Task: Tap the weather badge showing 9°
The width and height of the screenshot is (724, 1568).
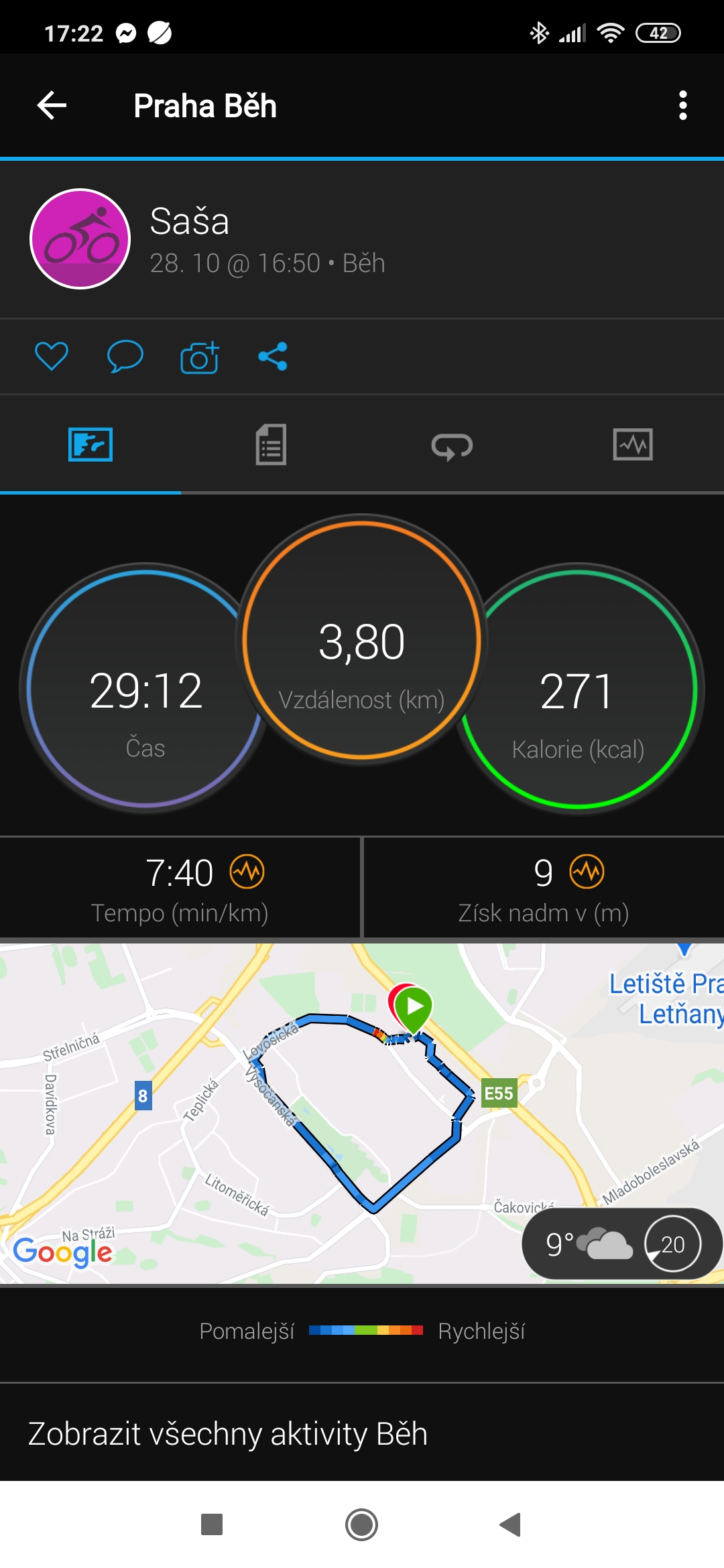Action: click(x=621, y=1244)
